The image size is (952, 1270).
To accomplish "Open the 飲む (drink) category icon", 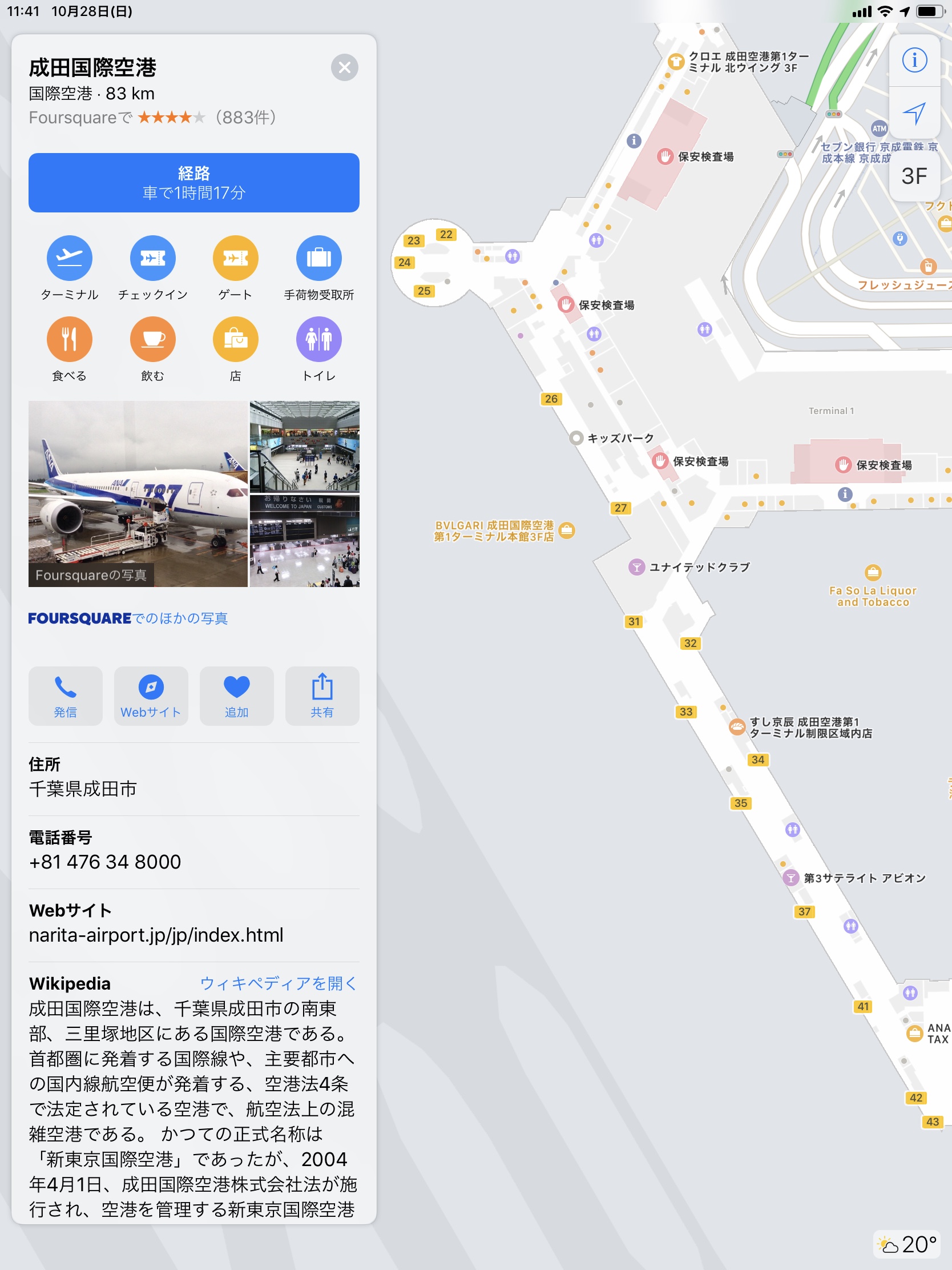I will point(152,340).
